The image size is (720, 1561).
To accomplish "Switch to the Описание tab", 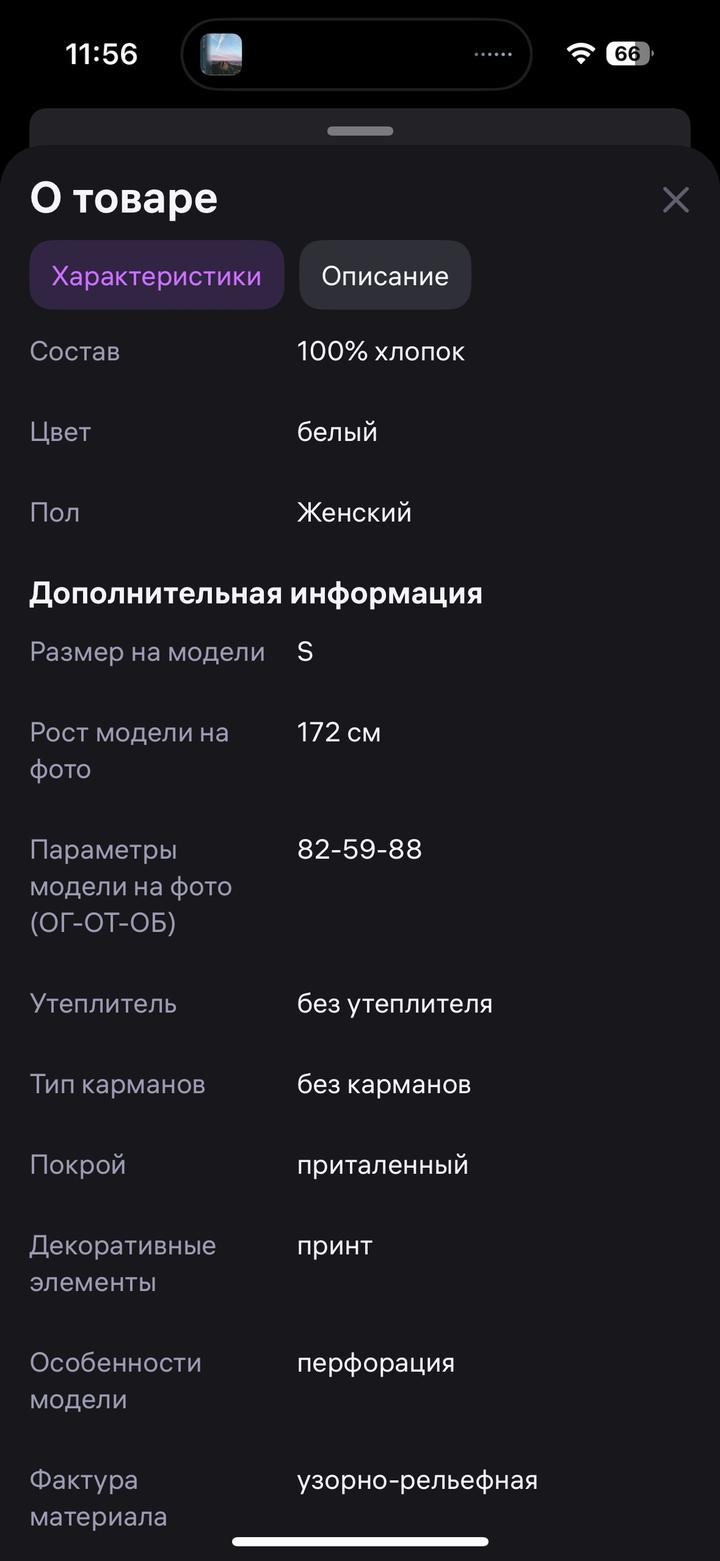I will click(x=385, y=275).
